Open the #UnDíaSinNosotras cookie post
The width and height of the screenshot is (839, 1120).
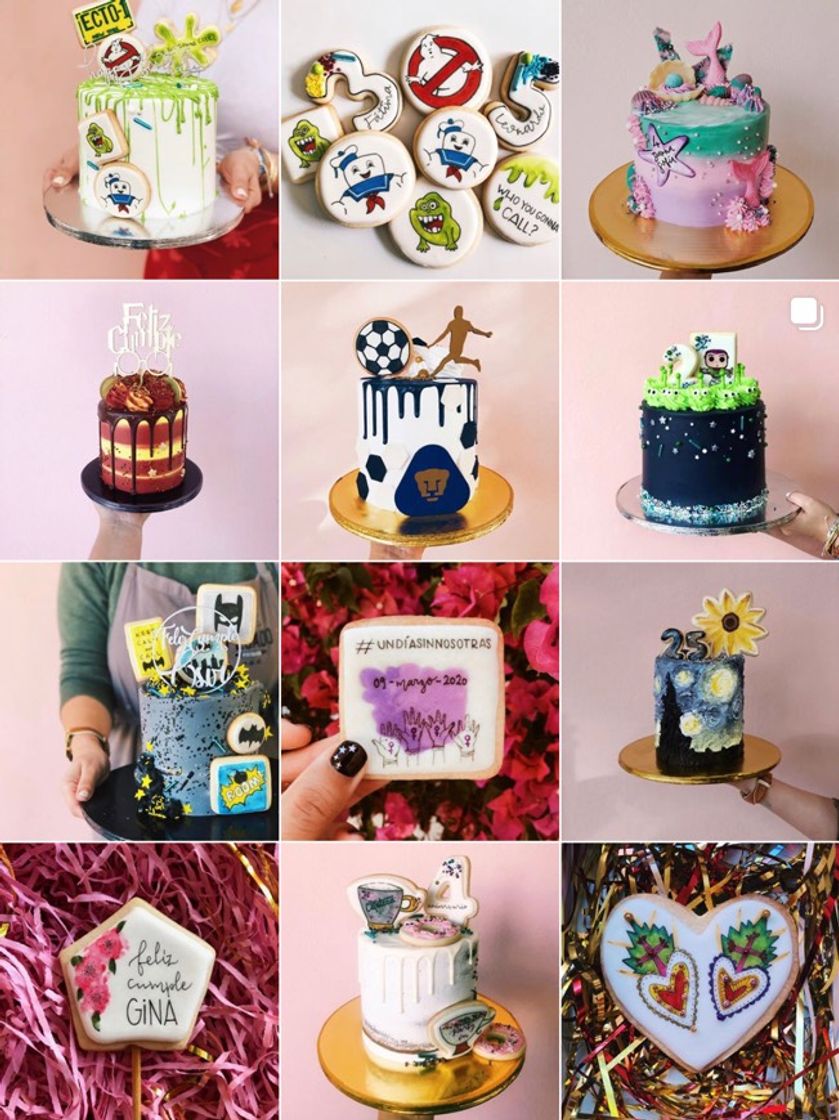click(x=420, y=700)
